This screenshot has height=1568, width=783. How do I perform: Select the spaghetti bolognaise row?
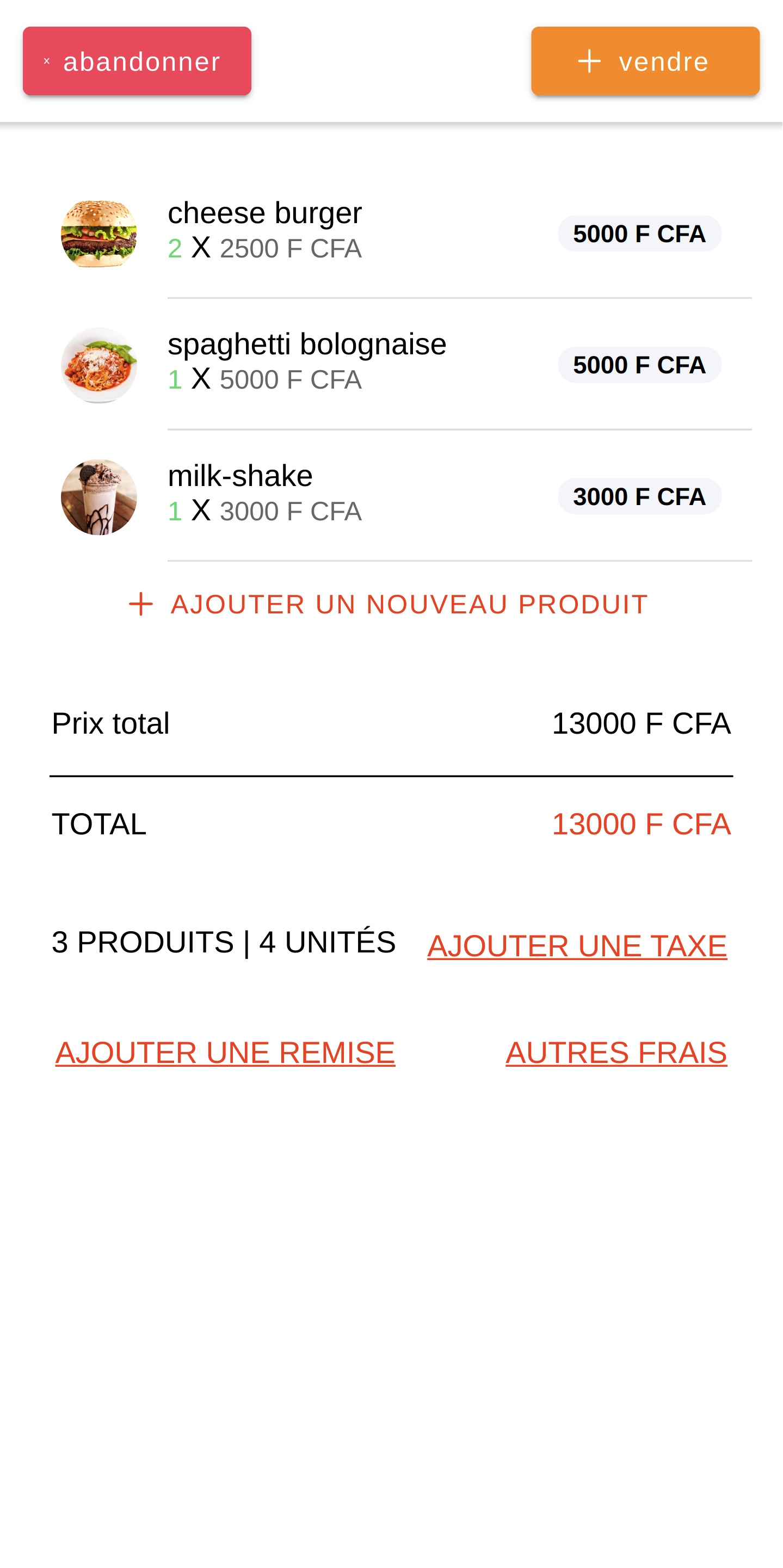pyautogui.click(x=391, y=365)
